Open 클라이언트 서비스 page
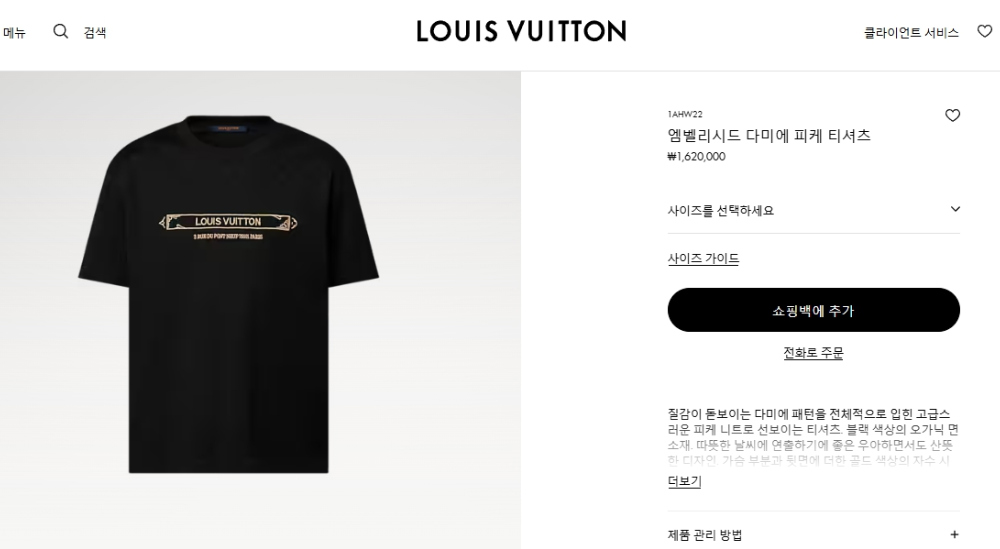1000x549 pixels. click(911, 33)
